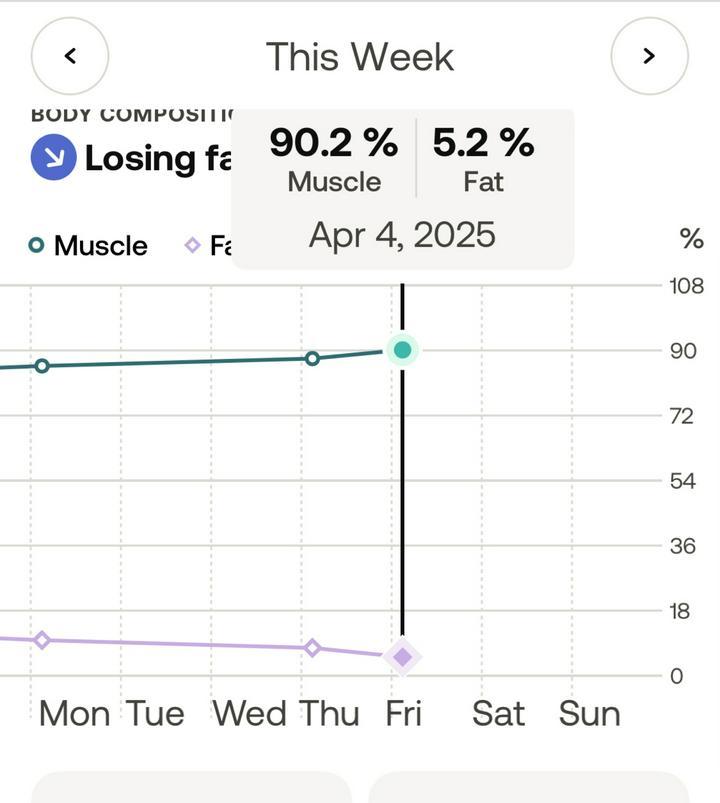Screen dimensions: 720x803
Task: Open the previous week with left chevron
Action: [69, 56]
